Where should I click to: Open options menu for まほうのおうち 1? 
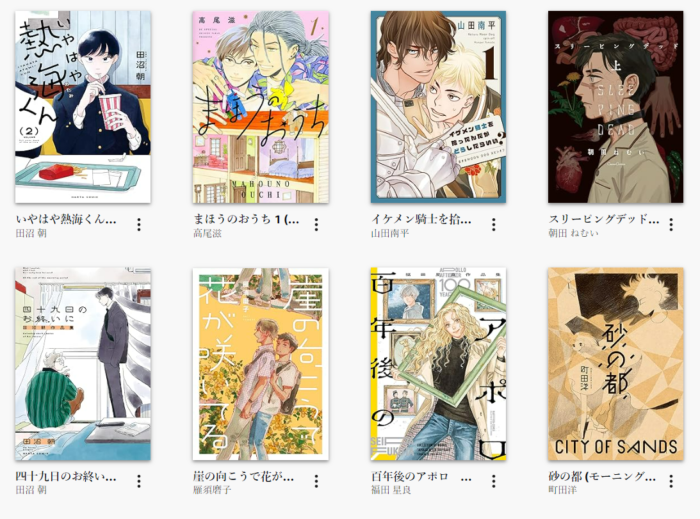tap(316, 225)
